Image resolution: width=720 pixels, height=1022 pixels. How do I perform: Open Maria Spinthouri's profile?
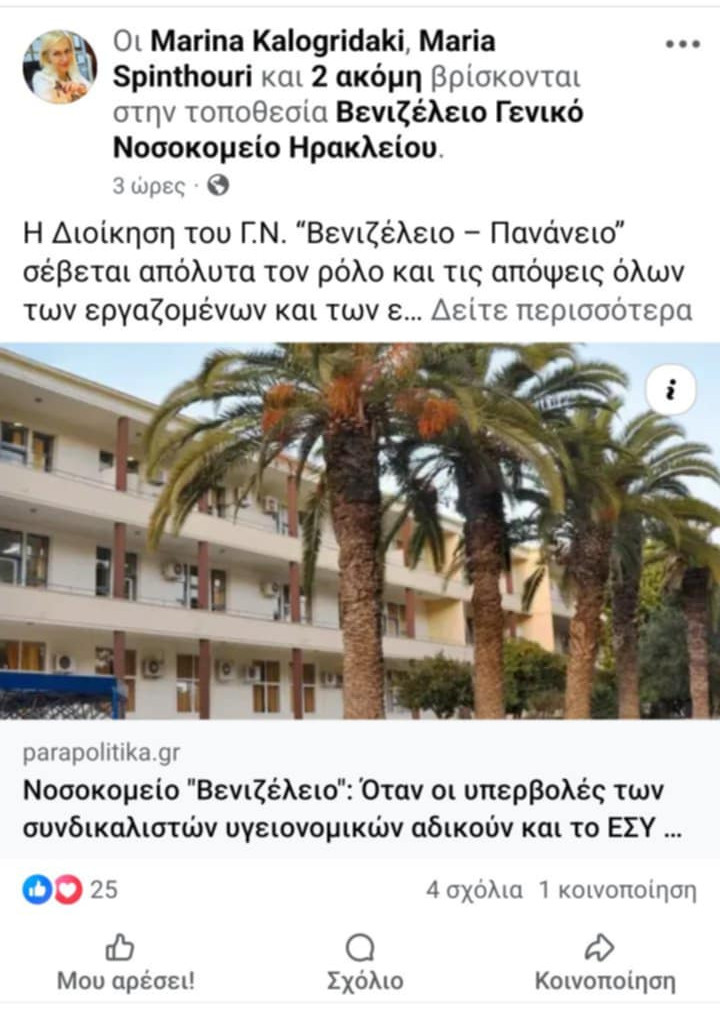coord(304,59)
